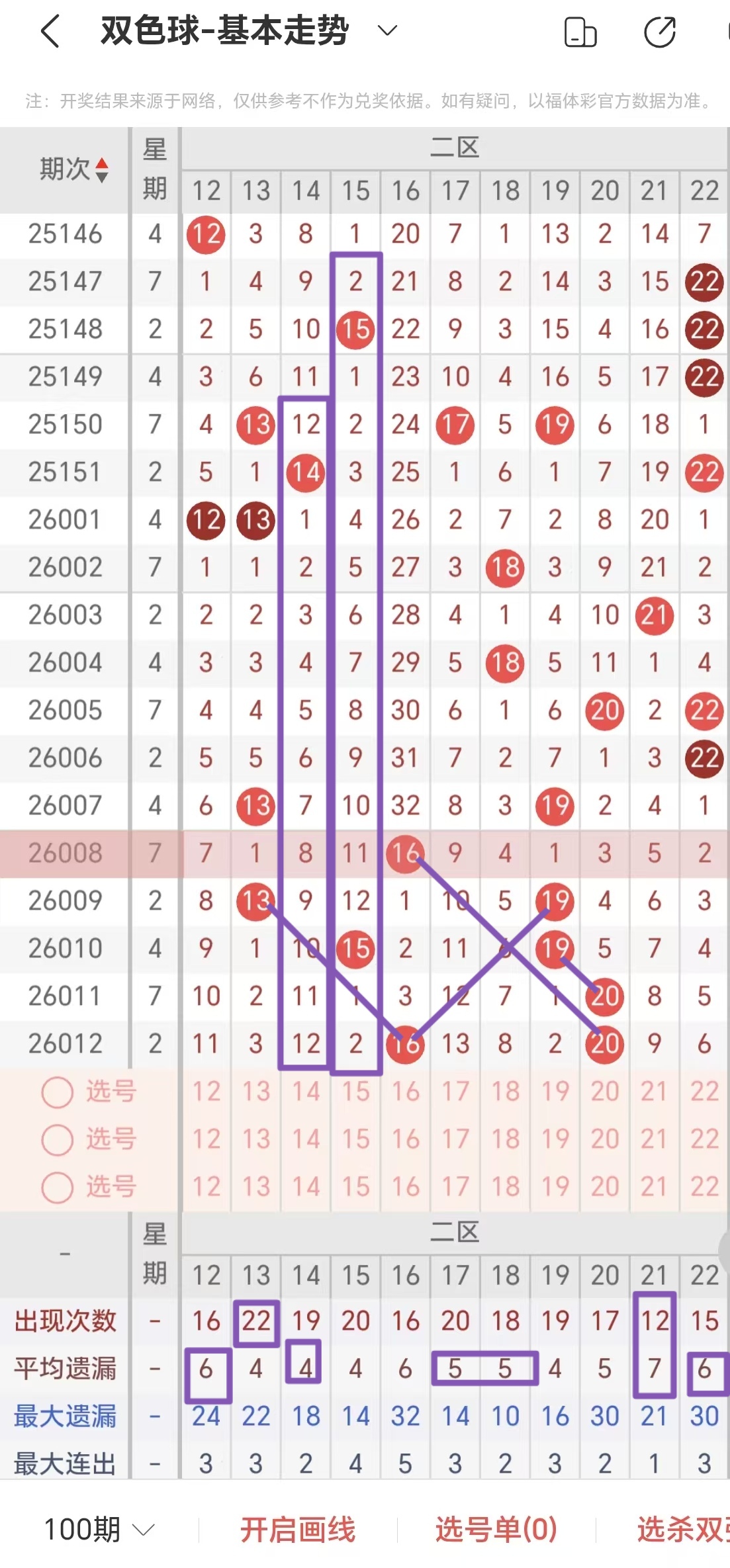Screen dimensions: 730x1568
Task: Tap 开启画线 to enable line drawing
Action: pyautogui.click(x=299, y=1530)
